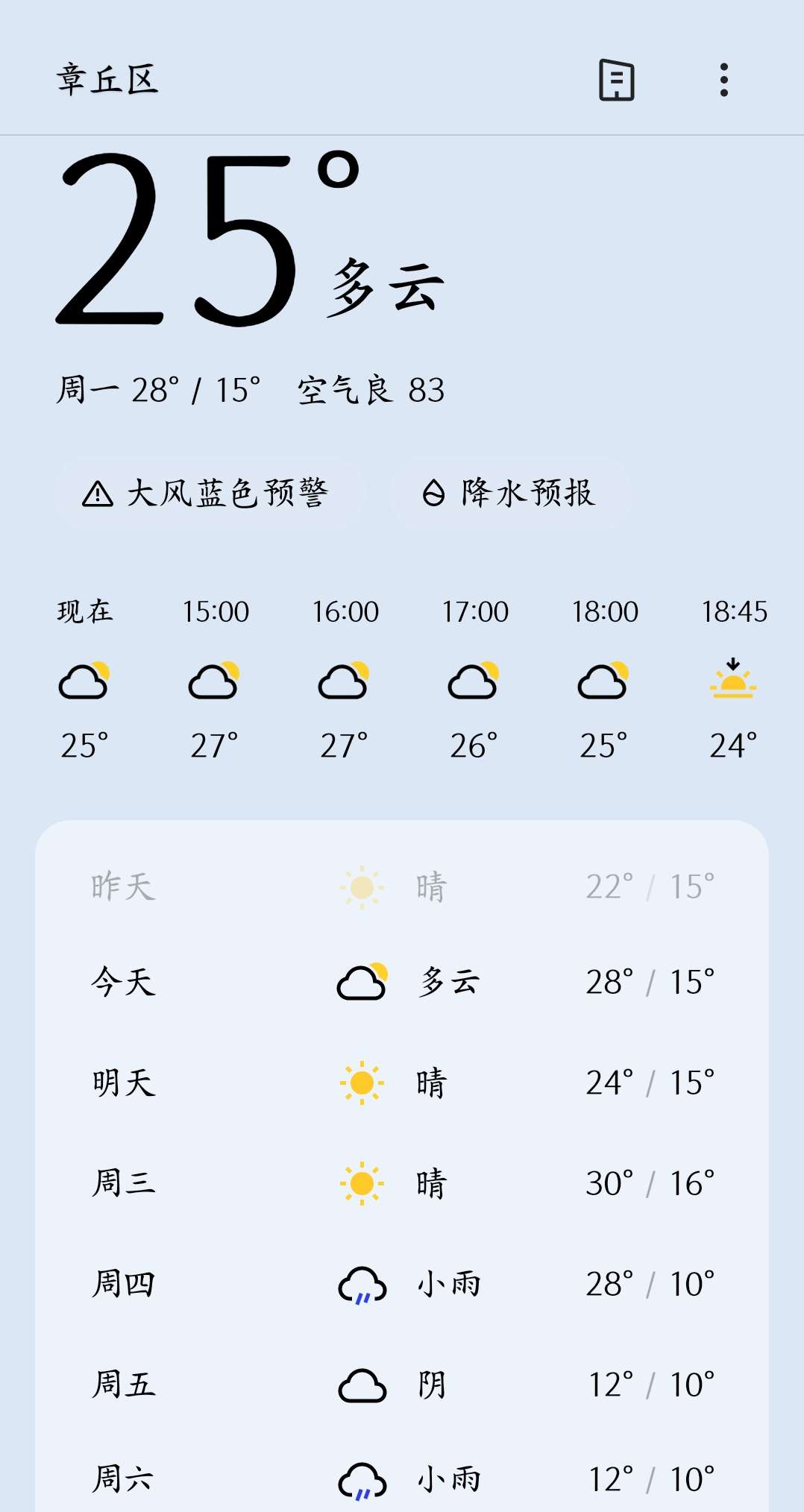View 周四 小雨 forecast details
This screenshot has width=804, height=1512.
[x=402, y=1284]
